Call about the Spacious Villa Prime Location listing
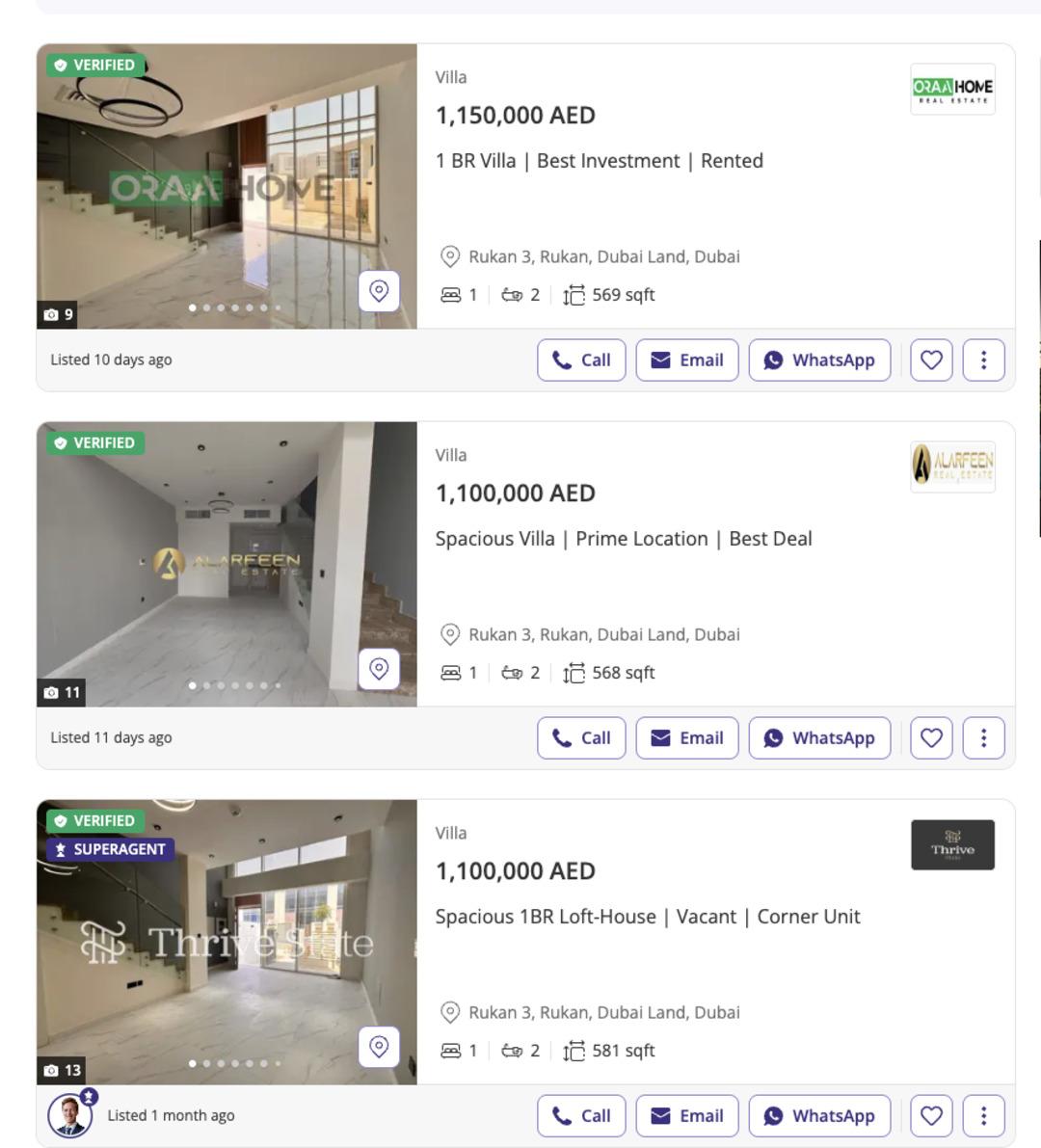The height and width of the screenshot is (1148, 1041). [x=581, y=738]
